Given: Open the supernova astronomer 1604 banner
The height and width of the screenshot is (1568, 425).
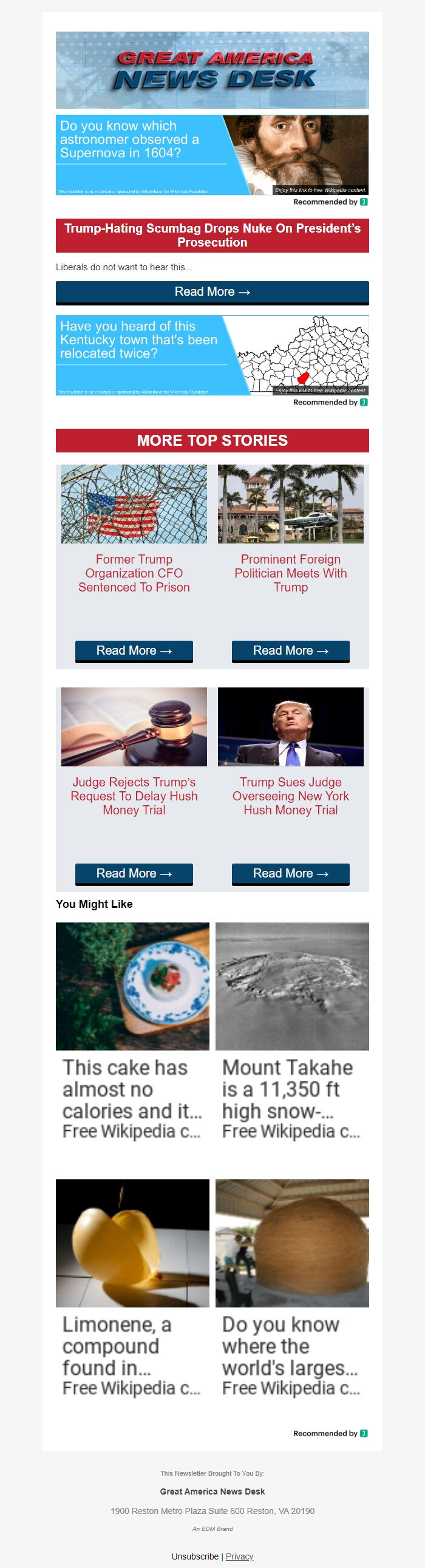Looking at the screenshot, I should (212, 155).
